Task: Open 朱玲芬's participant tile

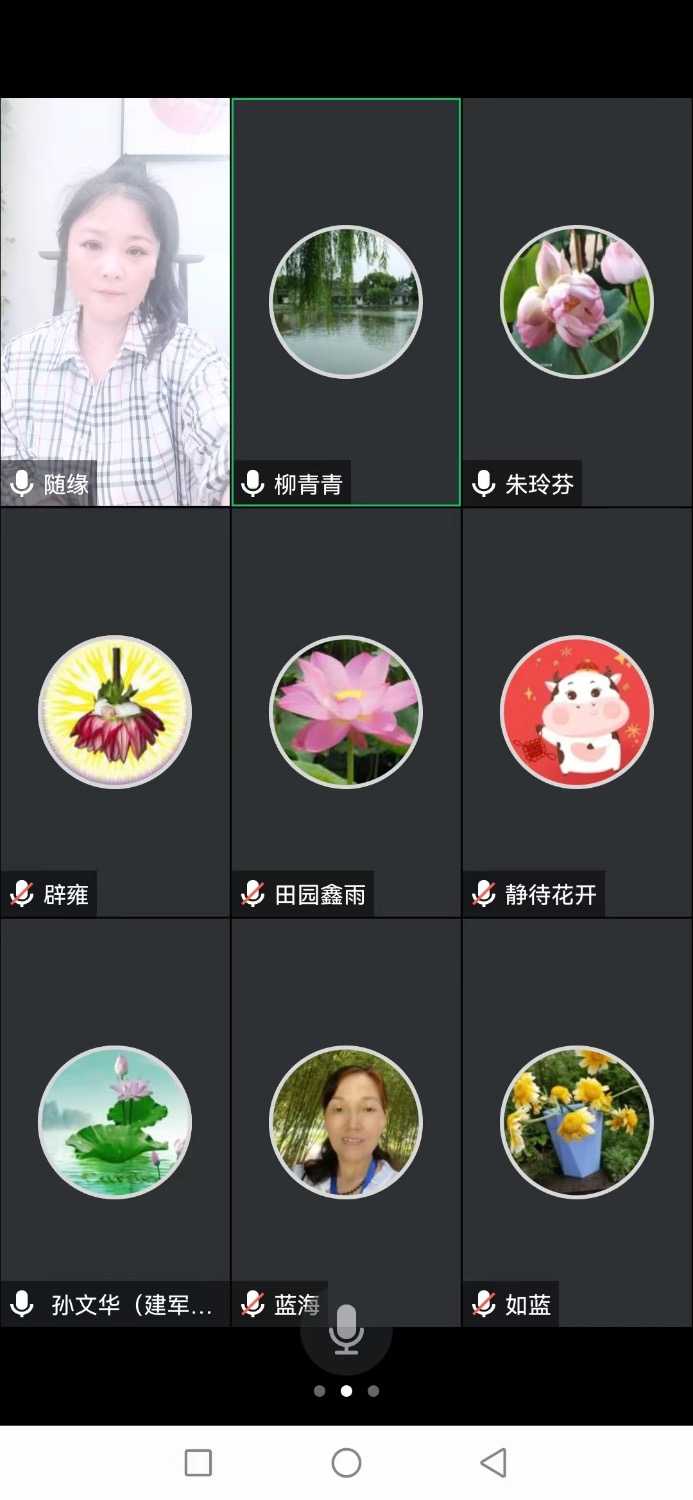Action: pyautogui.click(x=577, y=302)
